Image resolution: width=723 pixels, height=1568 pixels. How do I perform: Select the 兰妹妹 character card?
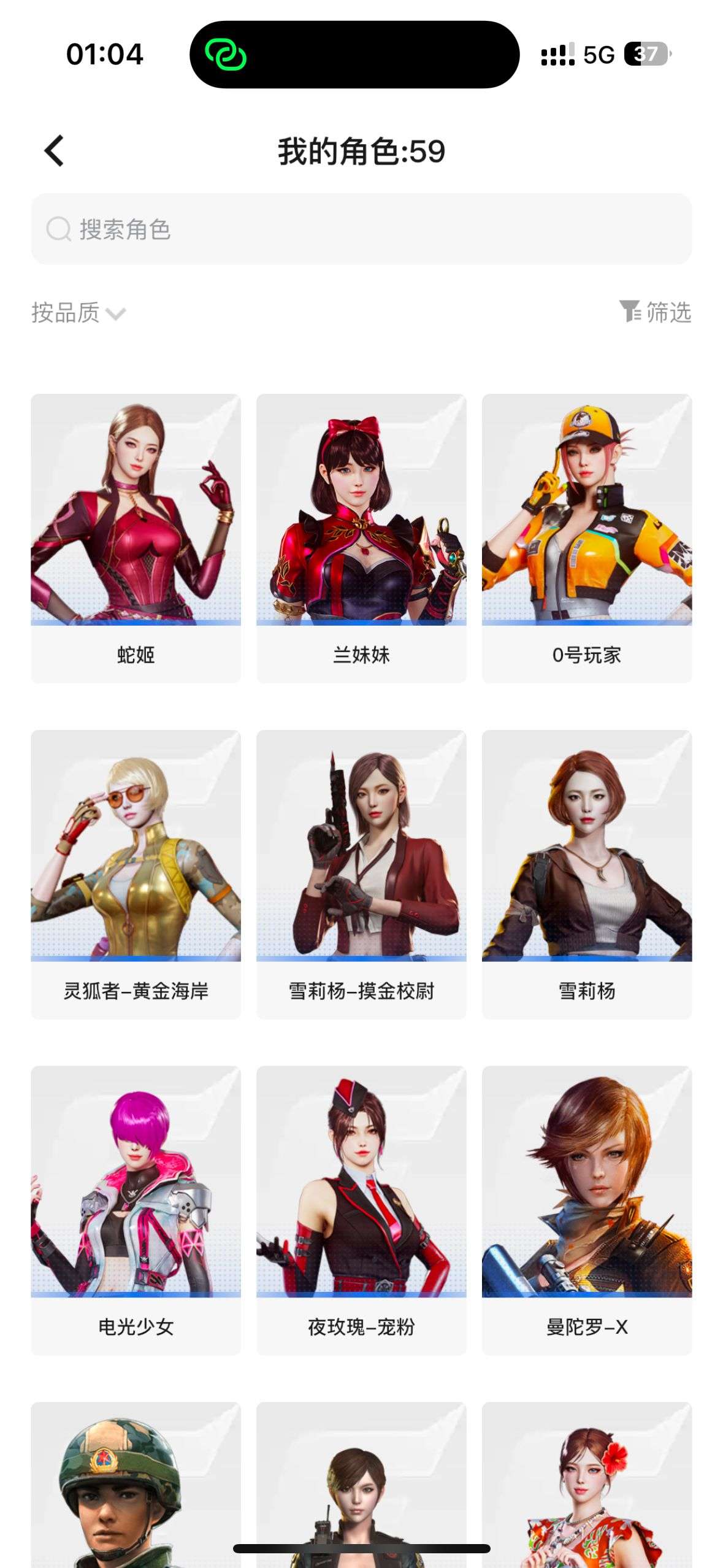[x=361, y=537]
